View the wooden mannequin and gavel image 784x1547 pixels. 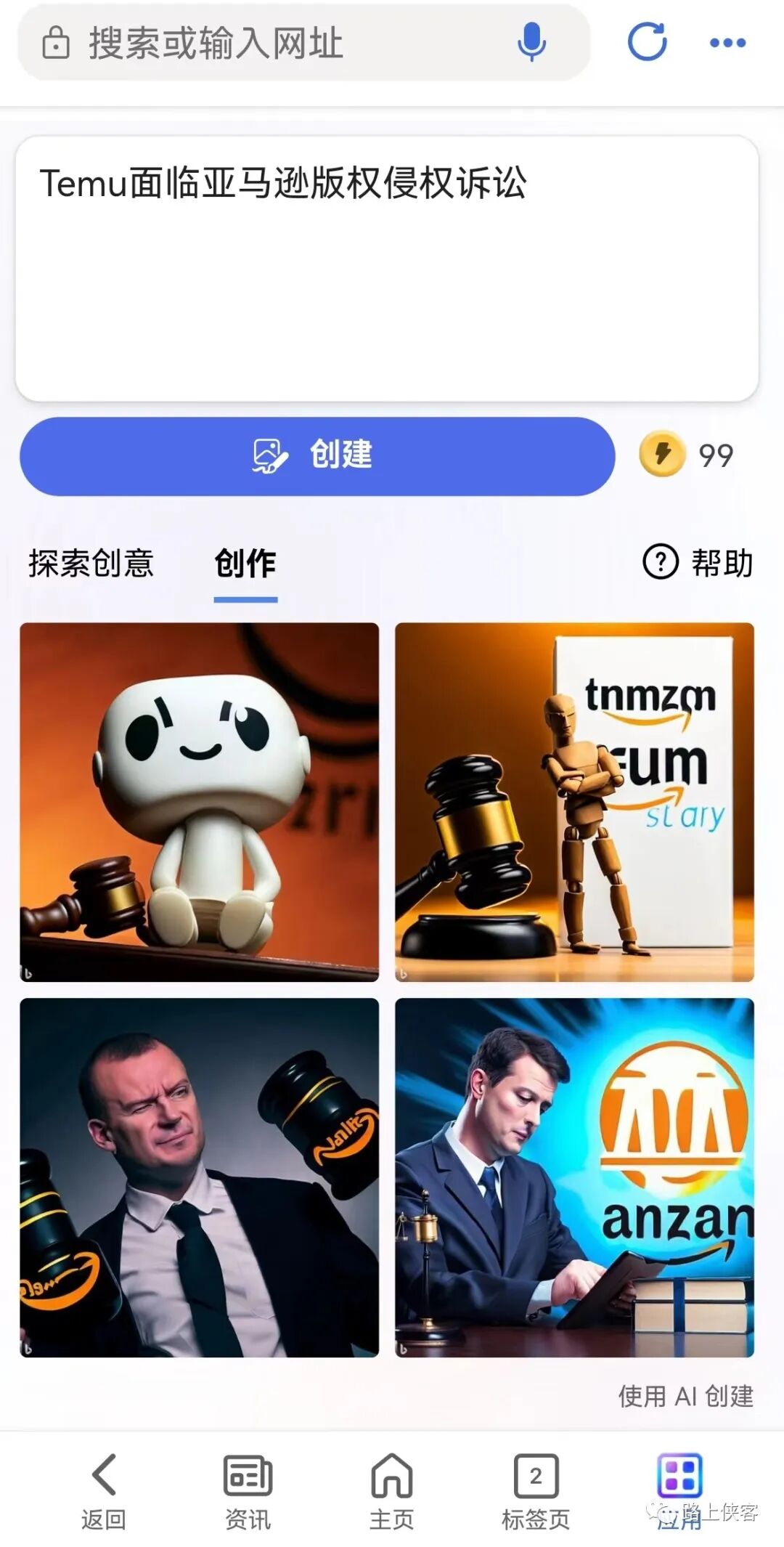[574, 802]
